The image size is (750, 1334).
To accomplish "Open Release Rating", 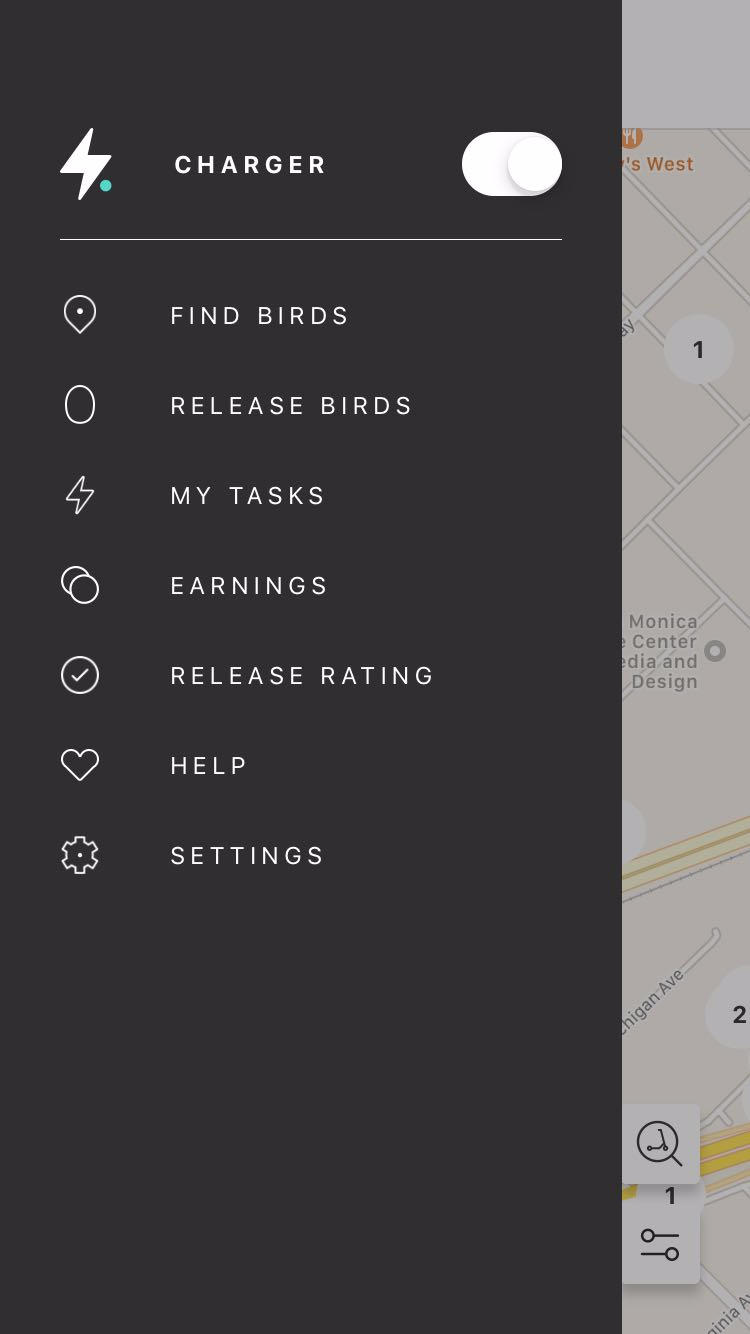I will pyautogui.click(x=310, y=676).
